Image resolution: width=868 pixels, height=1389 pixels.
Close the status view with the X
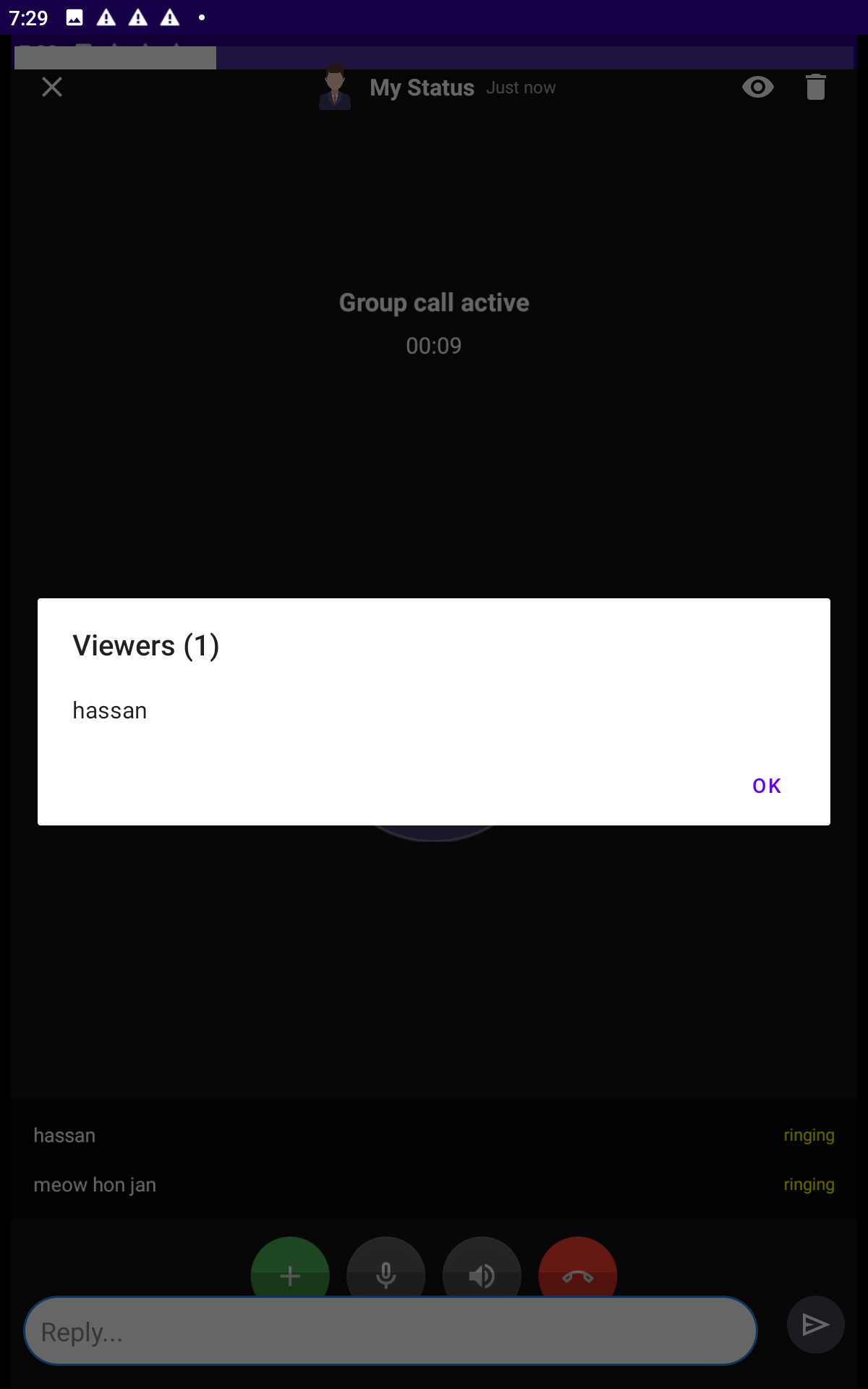pyautogui.click(x=52, y=87)
